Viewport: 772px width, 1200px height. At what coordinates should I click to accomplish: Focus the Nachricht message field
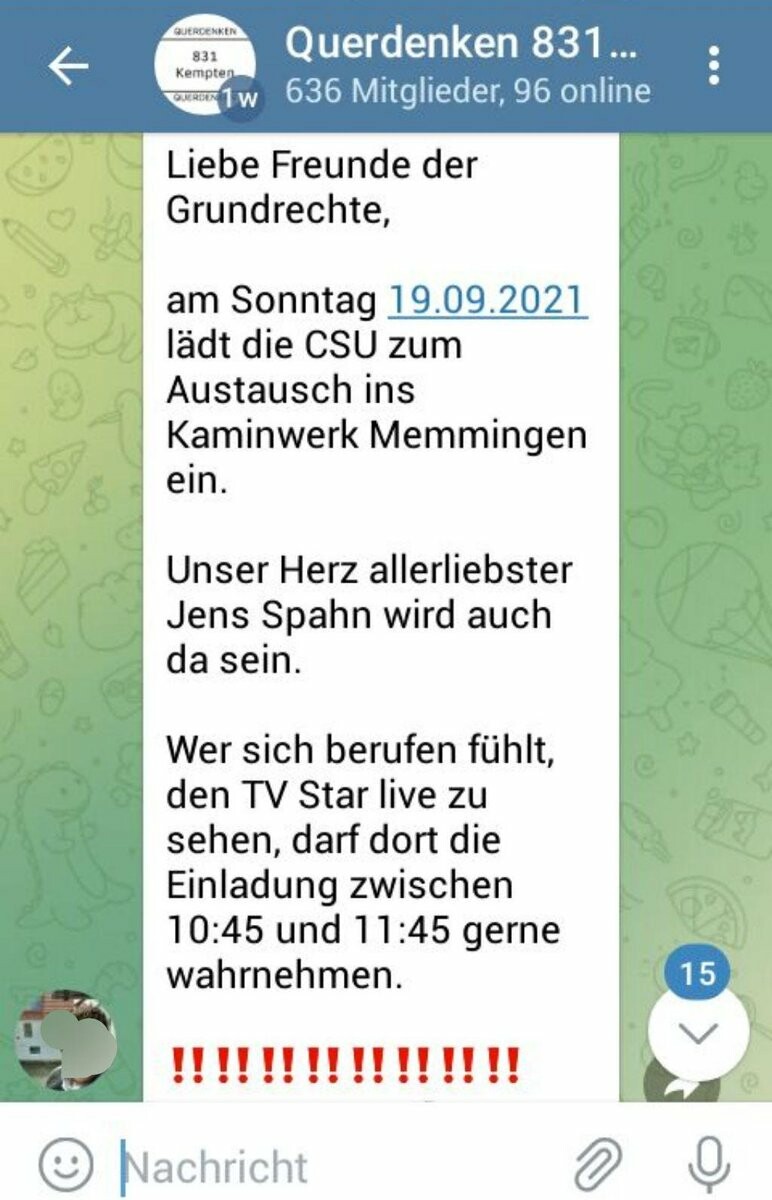point(330,1166)
